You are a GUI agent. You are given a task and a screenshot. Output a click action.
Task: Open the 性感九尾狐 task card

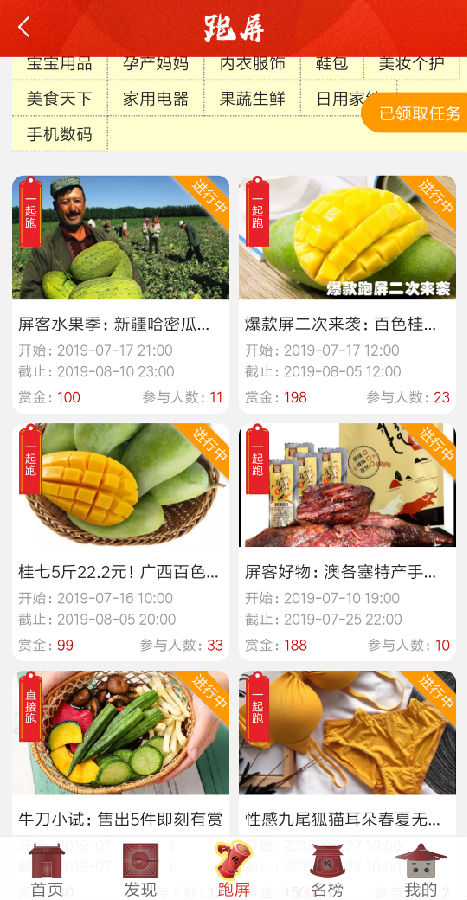click(x=347, y=753)
